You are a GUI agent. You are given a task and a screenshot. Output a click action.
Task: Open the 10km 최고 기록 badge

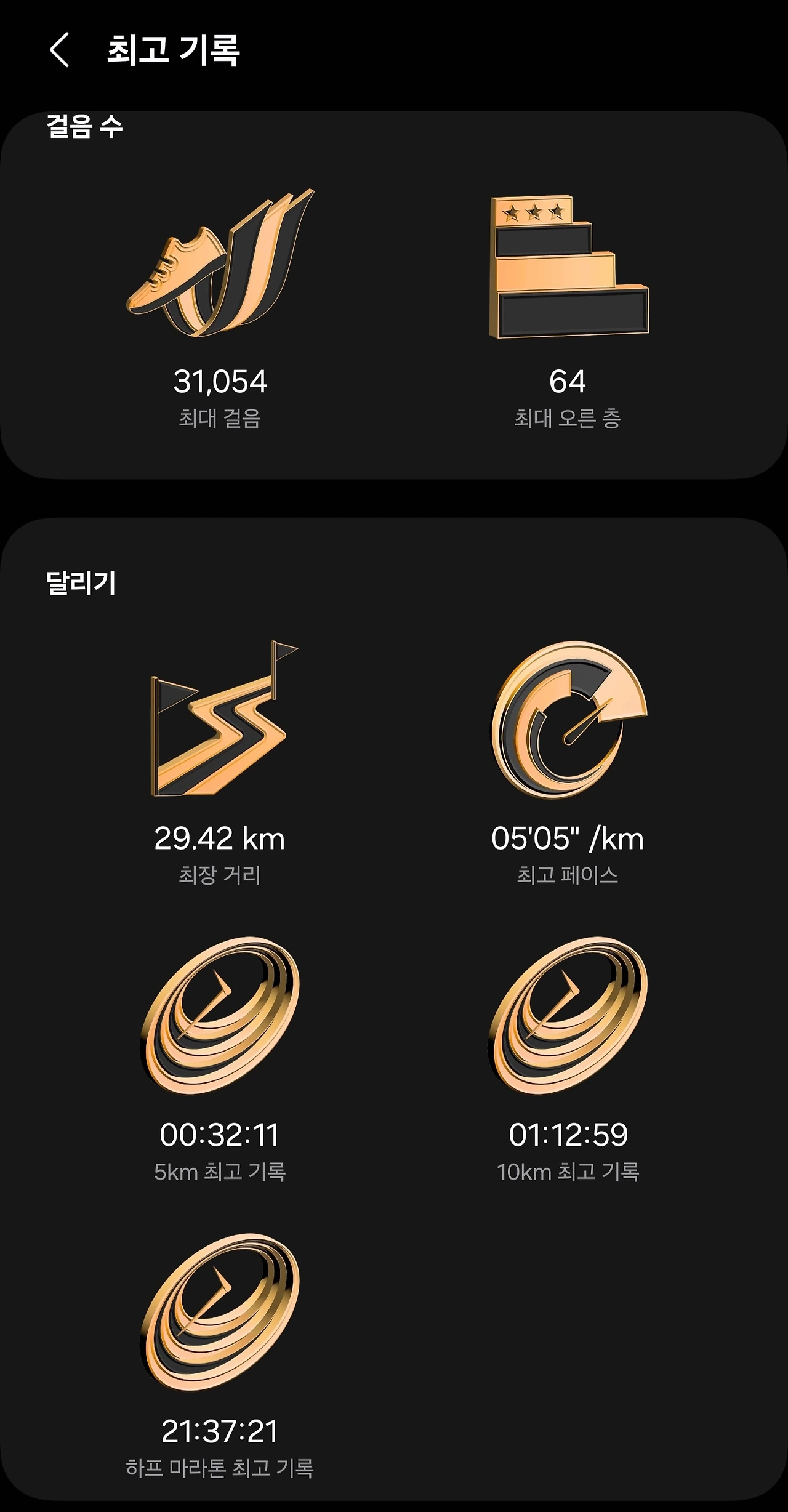[568, 1059]
